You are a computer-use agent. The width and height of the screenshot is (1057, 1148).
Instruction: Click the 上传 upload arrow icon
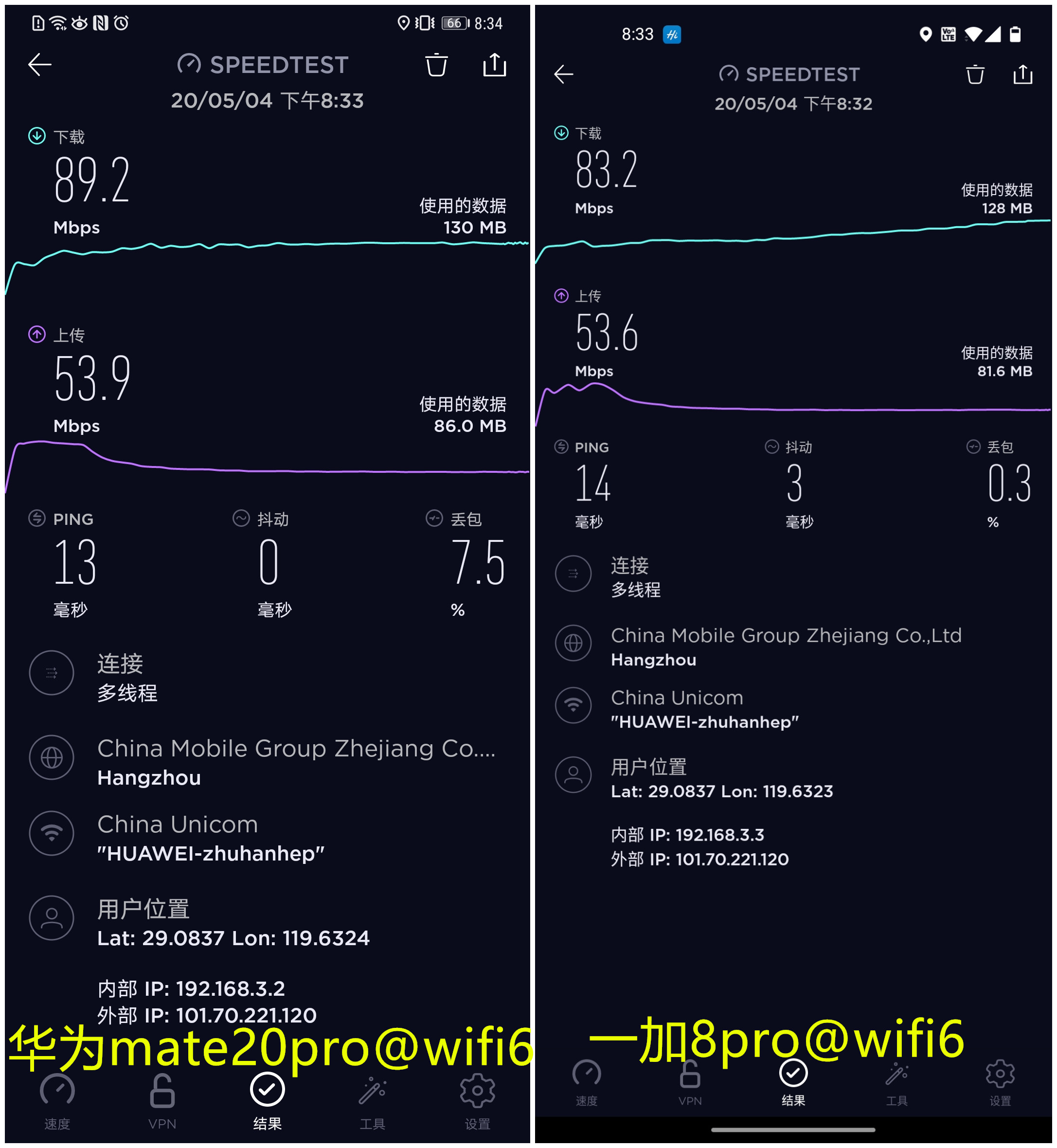coord(36,335)
